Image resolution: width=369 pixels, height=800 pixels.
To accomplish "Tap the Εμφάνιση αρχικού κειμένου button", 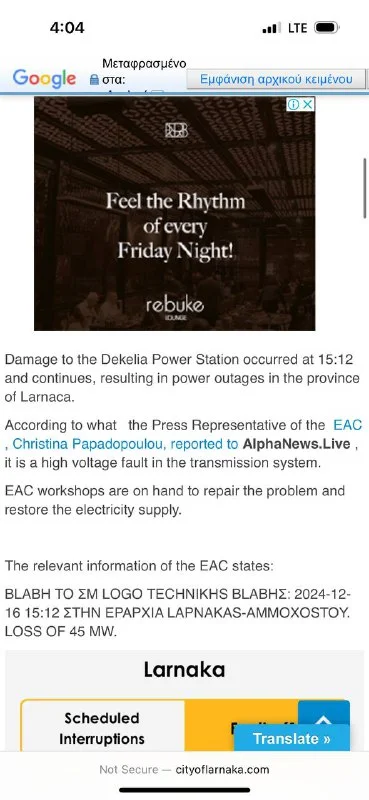I will point(276,80).
